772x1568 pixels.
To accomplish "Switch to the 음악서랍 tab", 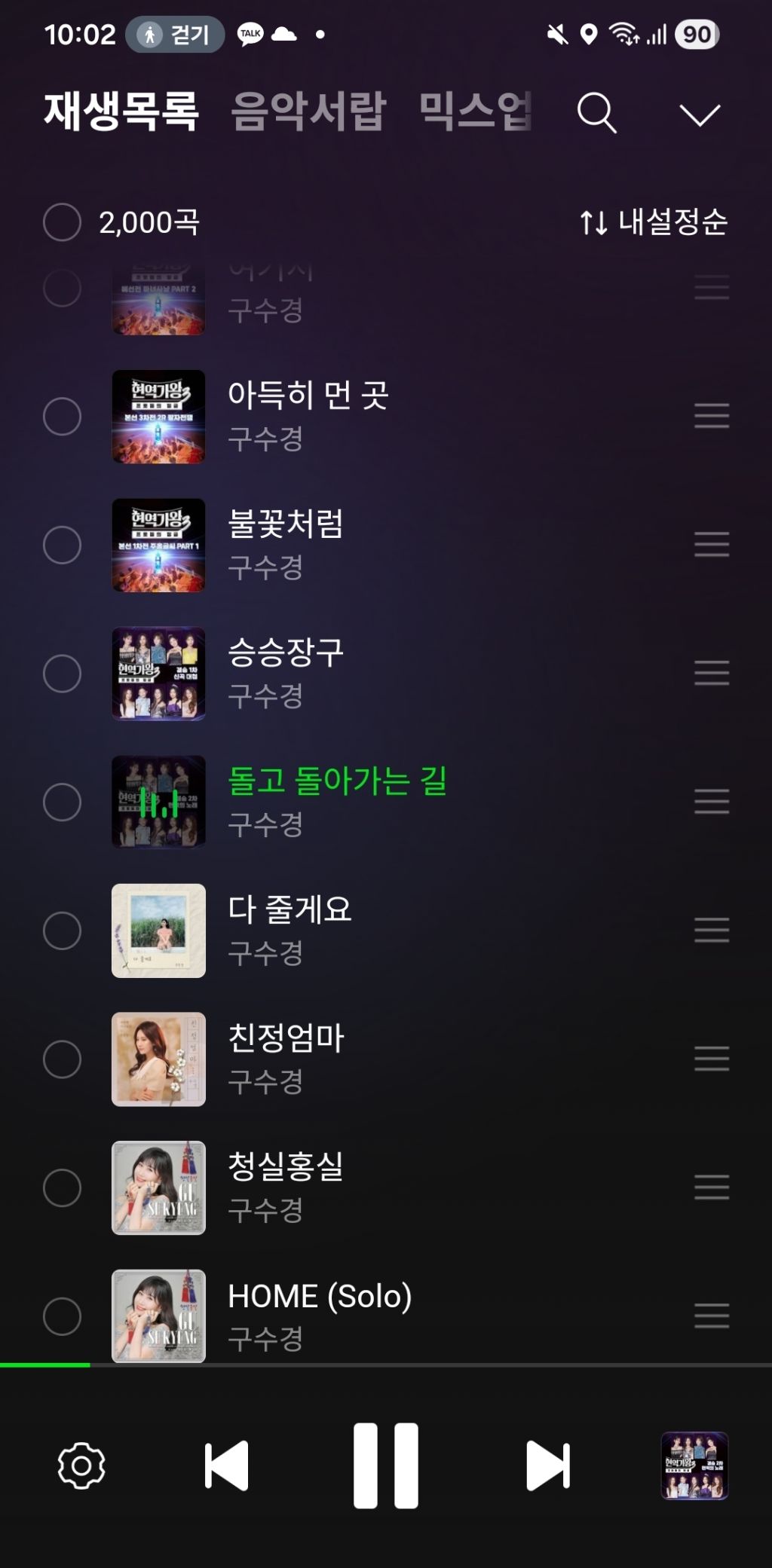I will click(x=308, y=112).
